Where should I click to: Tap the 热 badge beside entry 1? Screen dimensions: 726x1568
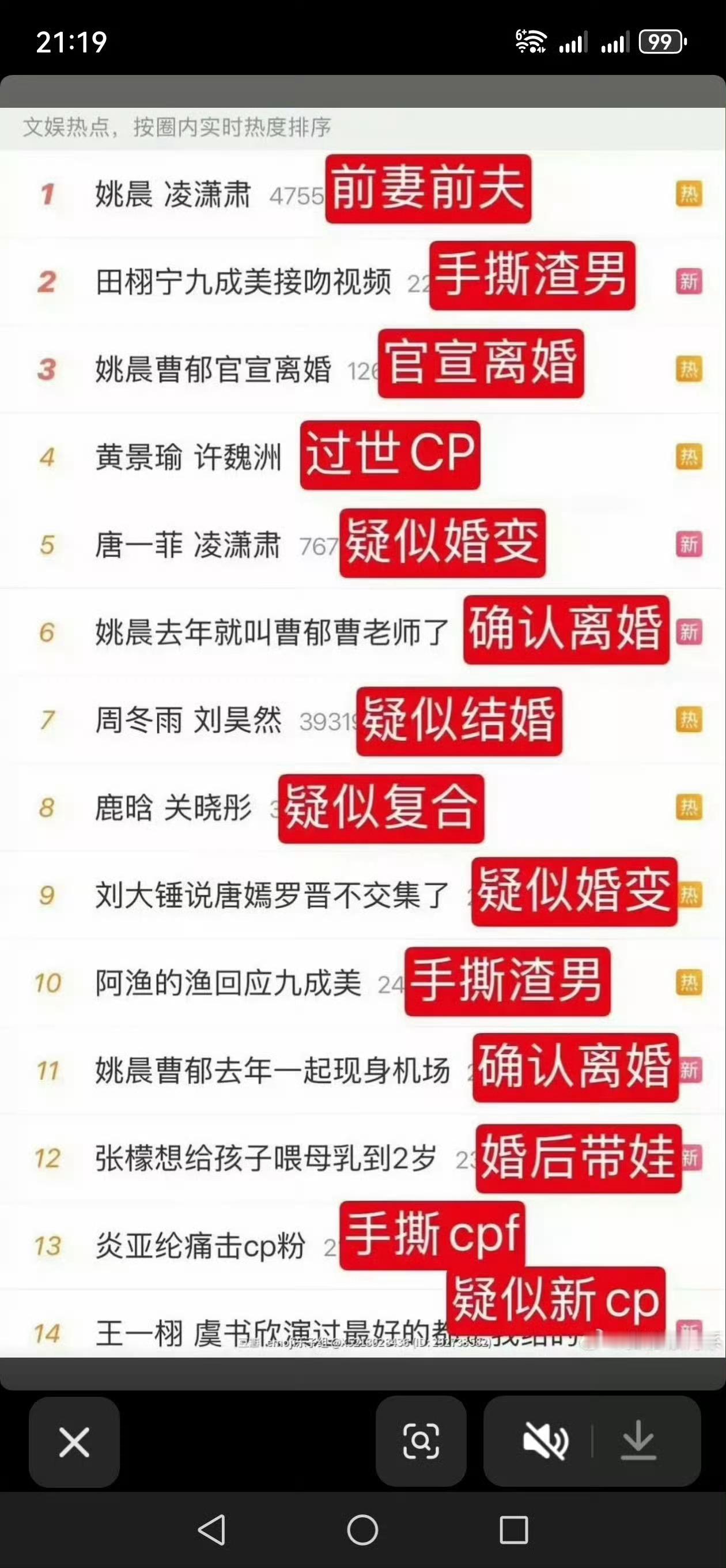coord(689,196)
